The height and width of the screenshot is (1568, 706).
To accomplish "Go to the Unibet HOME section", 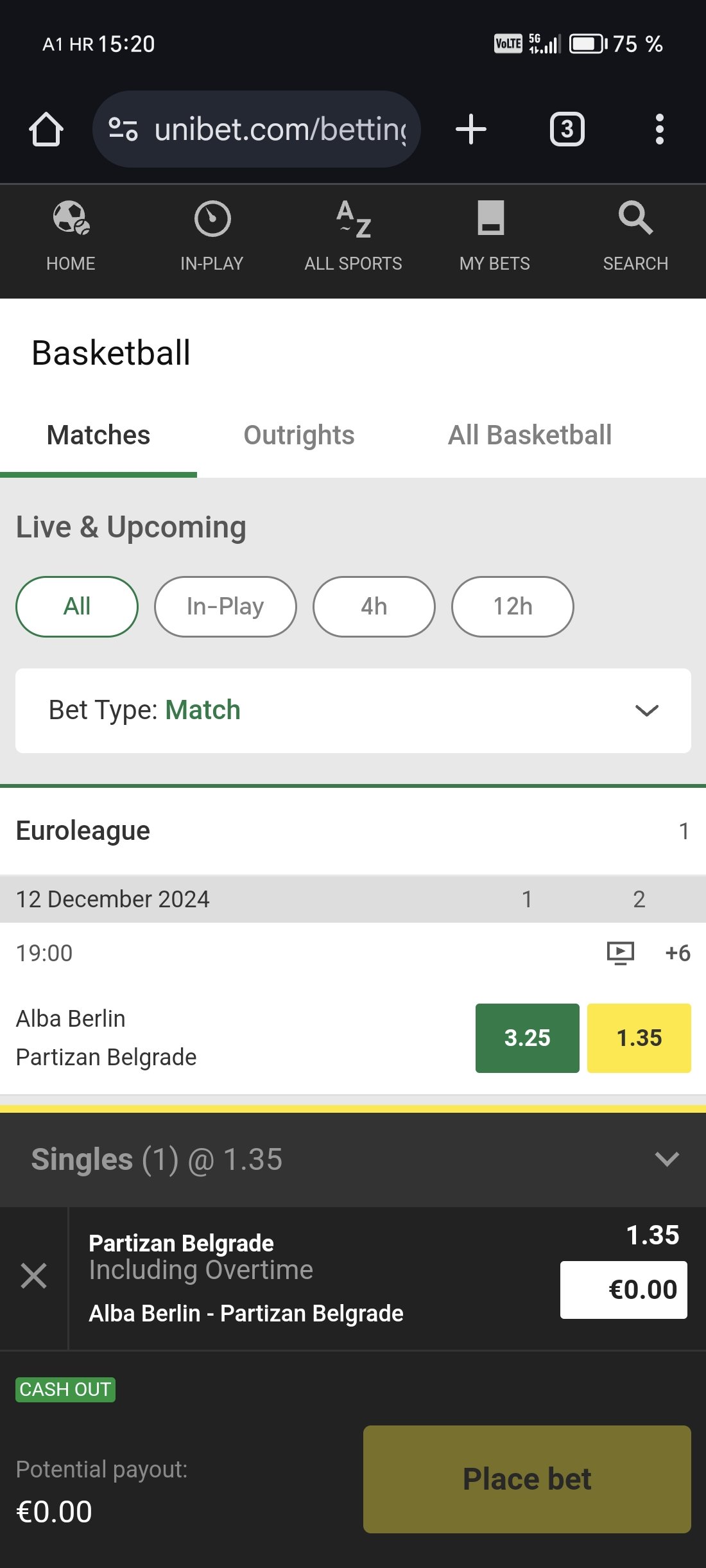I will tap(71, 236).
